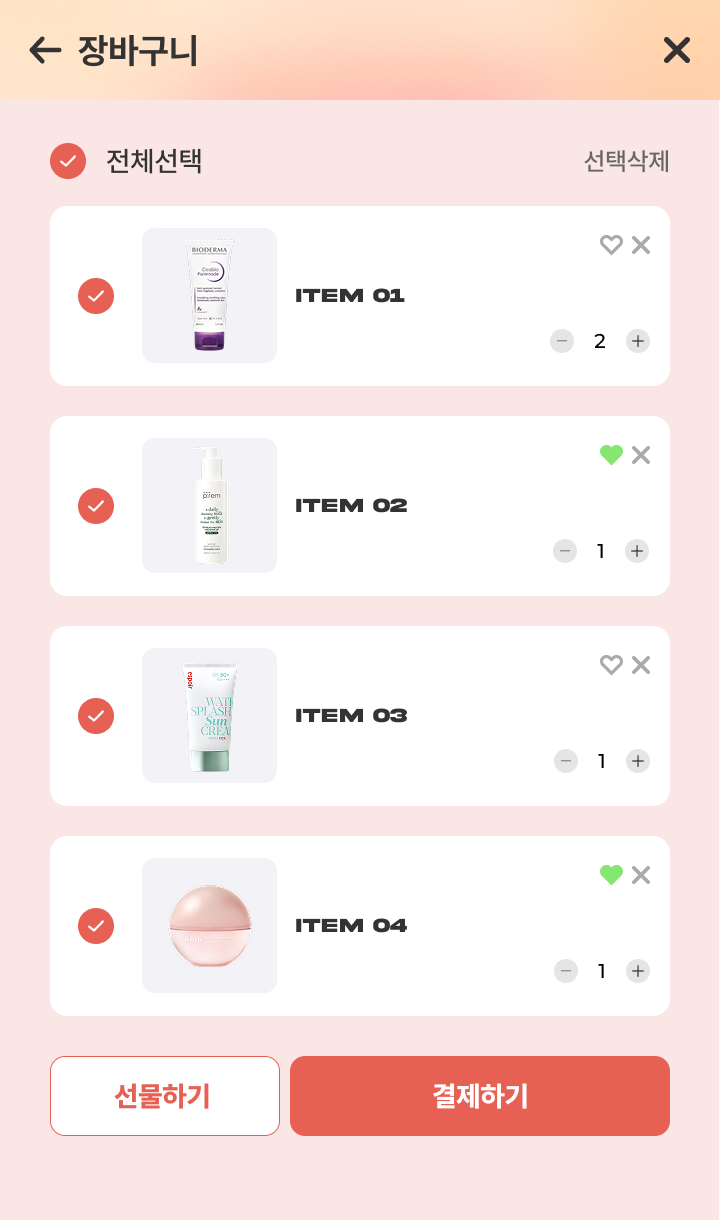Unlike ITEM 04 green heart
This screenshot has width=720, height=1220.
pos(611,875)
